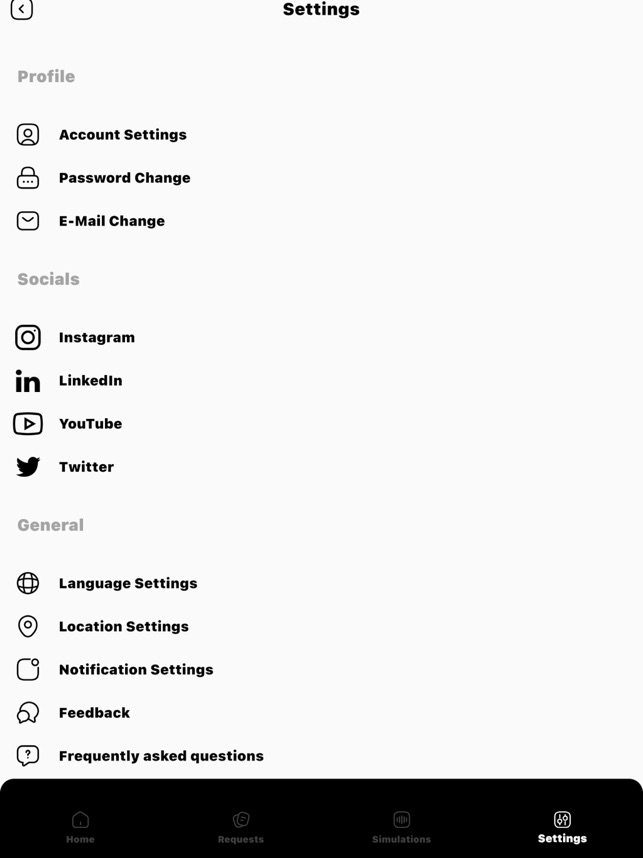Open the Twitter account
The image size is (643, 858).
click(86, 467)
